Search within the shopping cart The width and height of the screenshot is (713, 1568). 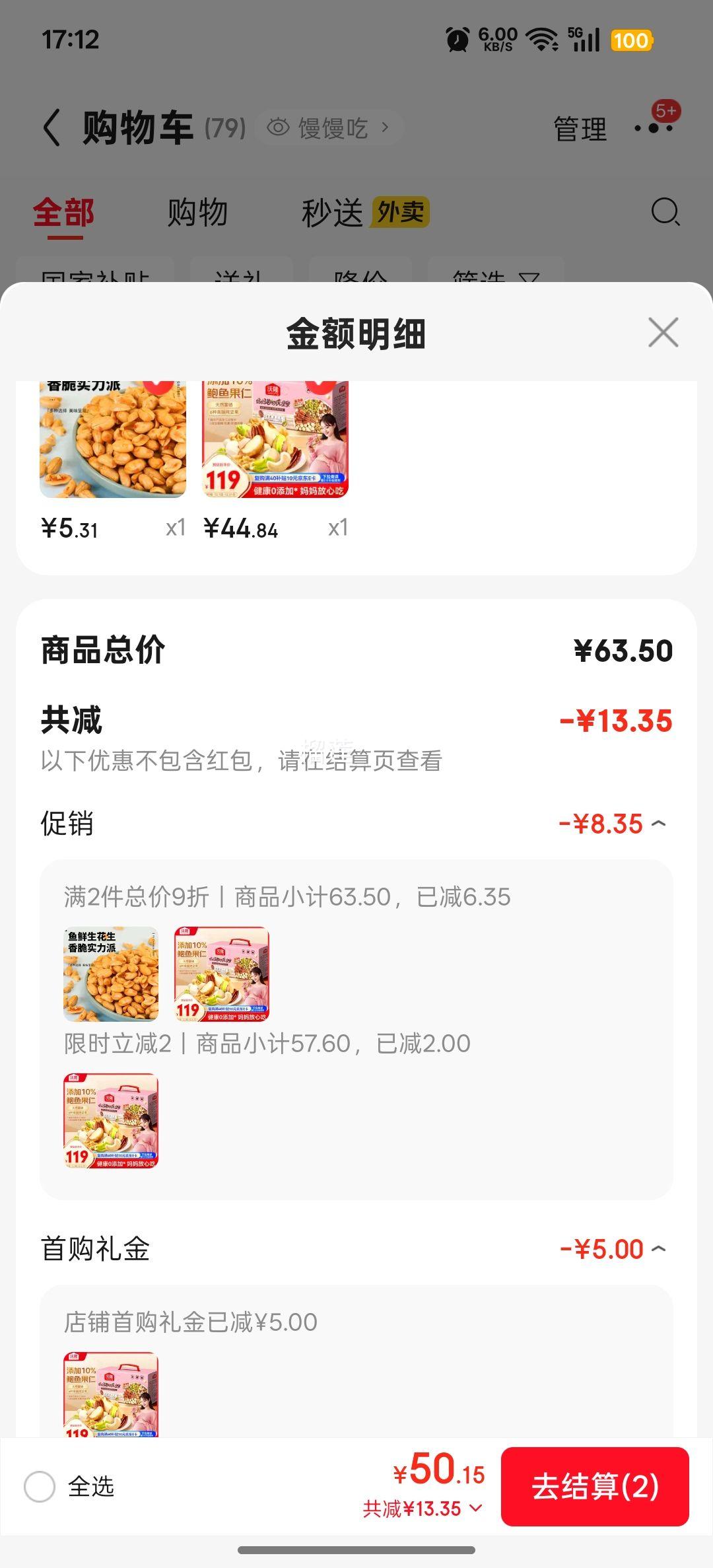665,212
